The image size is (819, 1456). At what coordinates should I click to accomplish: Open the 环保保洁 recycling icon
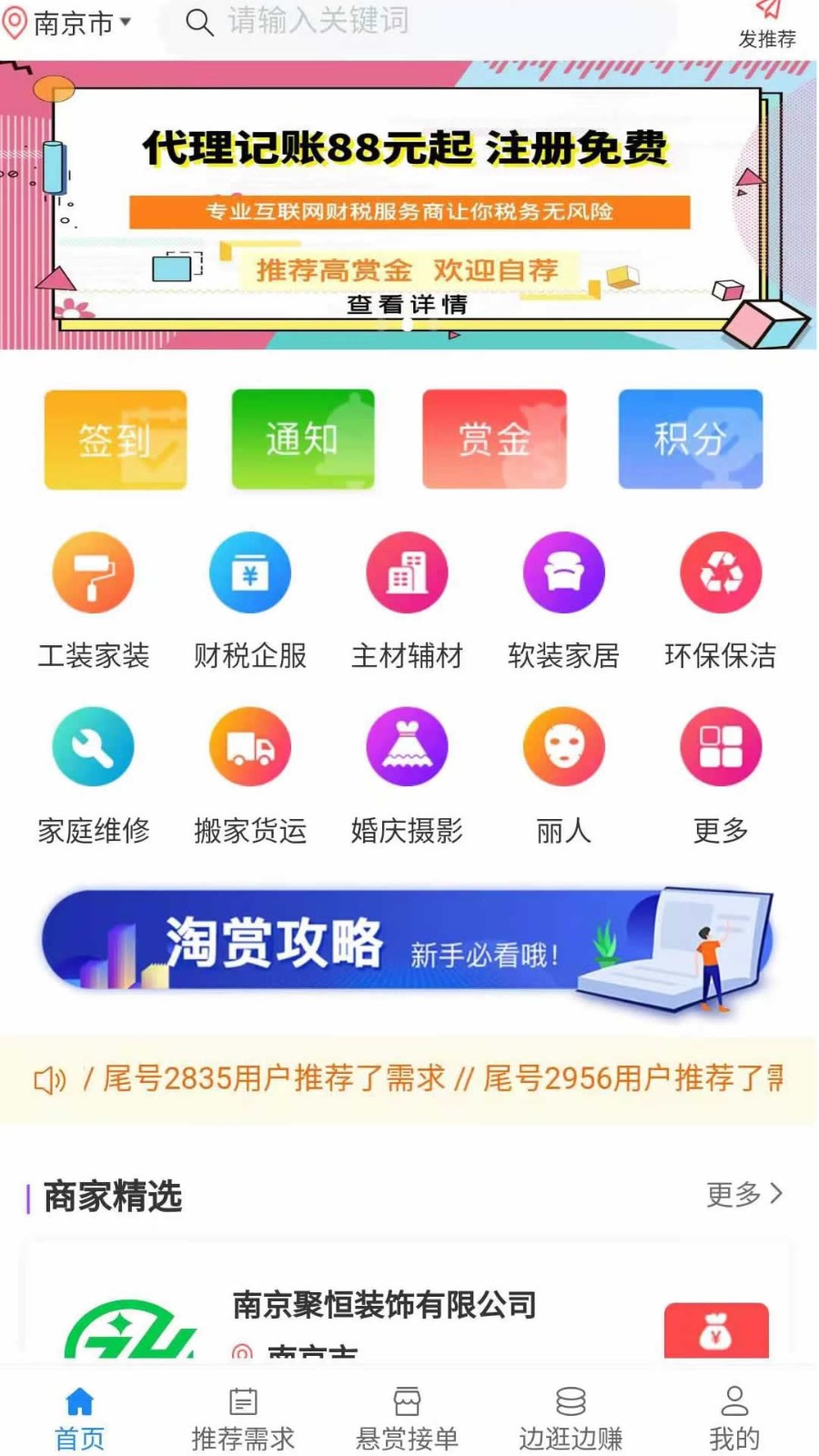720,573
